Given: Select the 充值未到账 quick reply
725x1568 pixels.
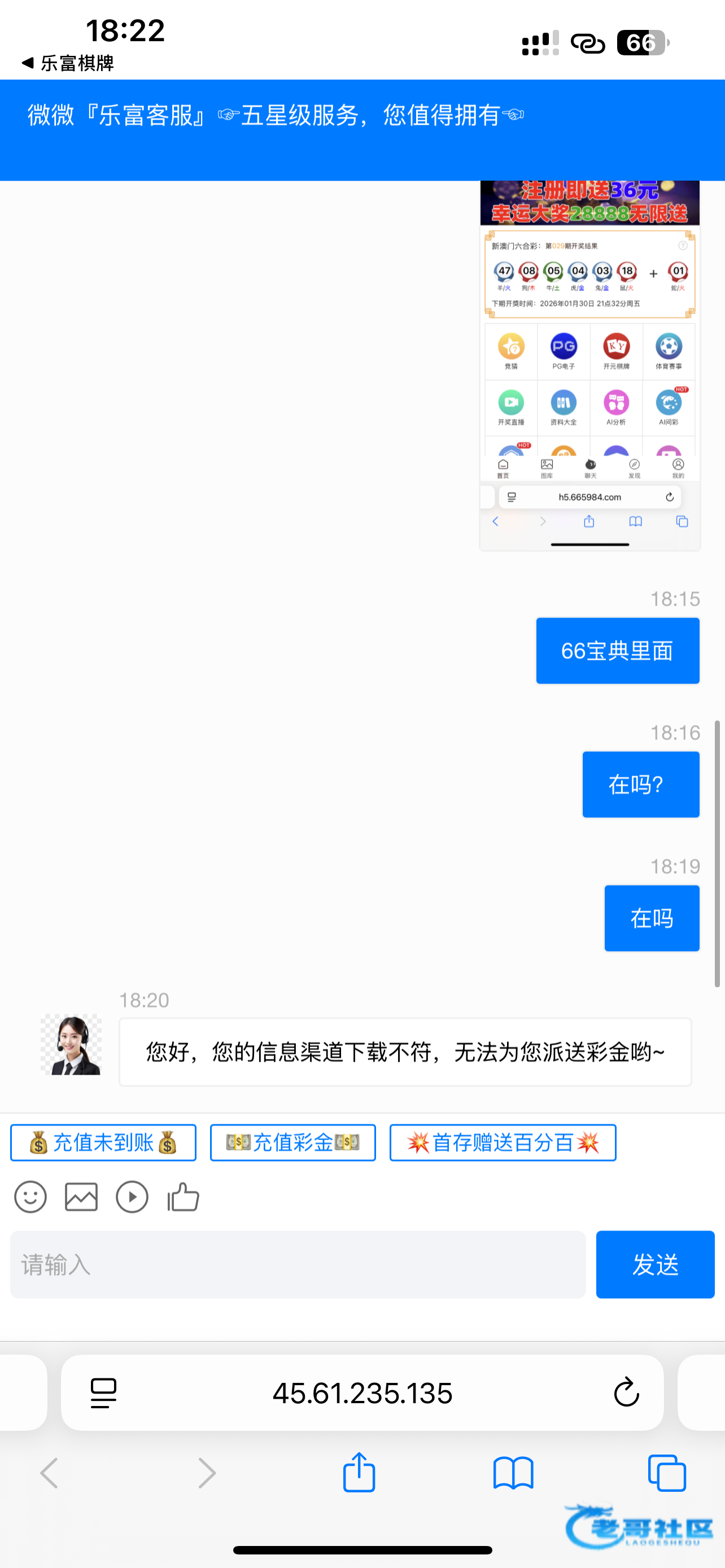Looking at the screenshot, I should click(103, 1142).
